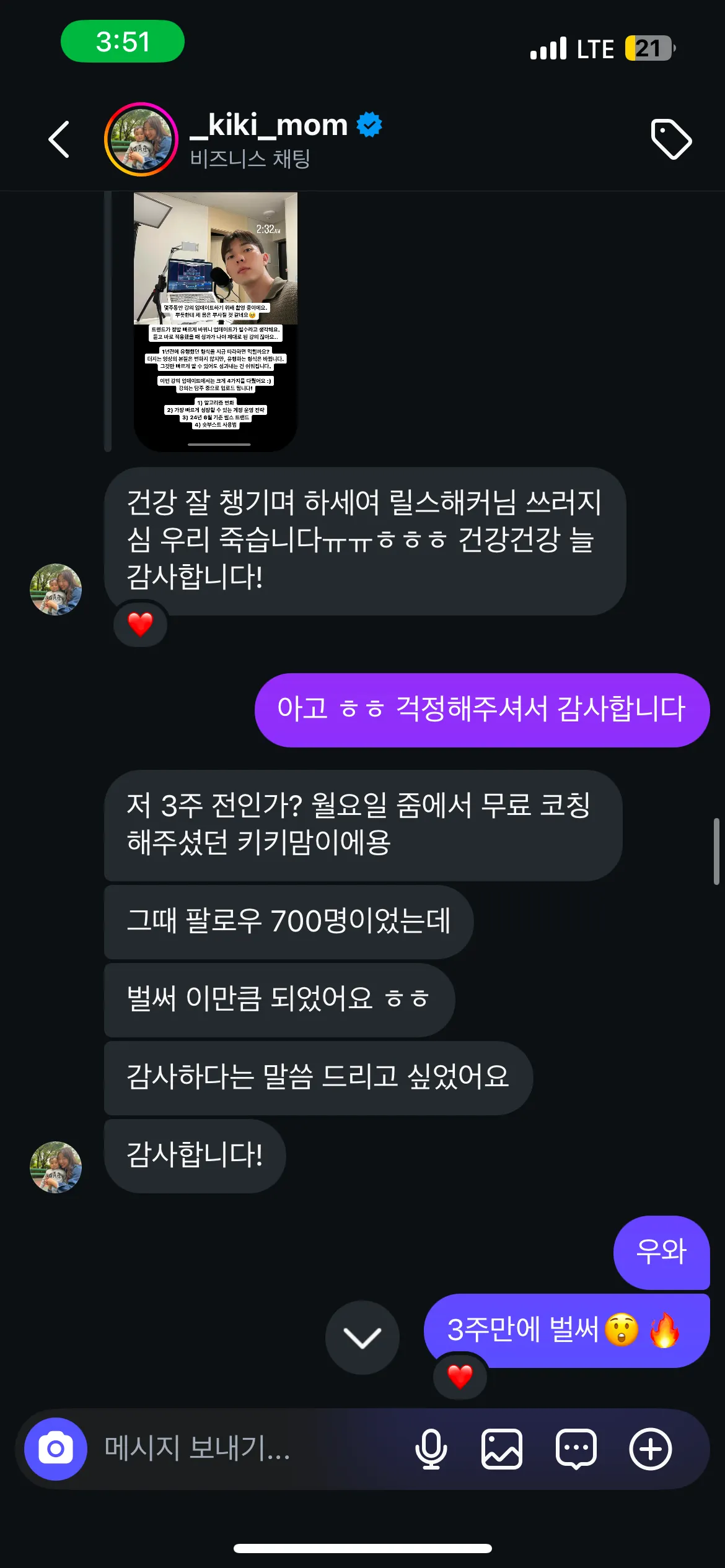View heart reaction on 3주만에 벌써 message
This screenshot has height=1568, width=725.
coord(460,1377)
